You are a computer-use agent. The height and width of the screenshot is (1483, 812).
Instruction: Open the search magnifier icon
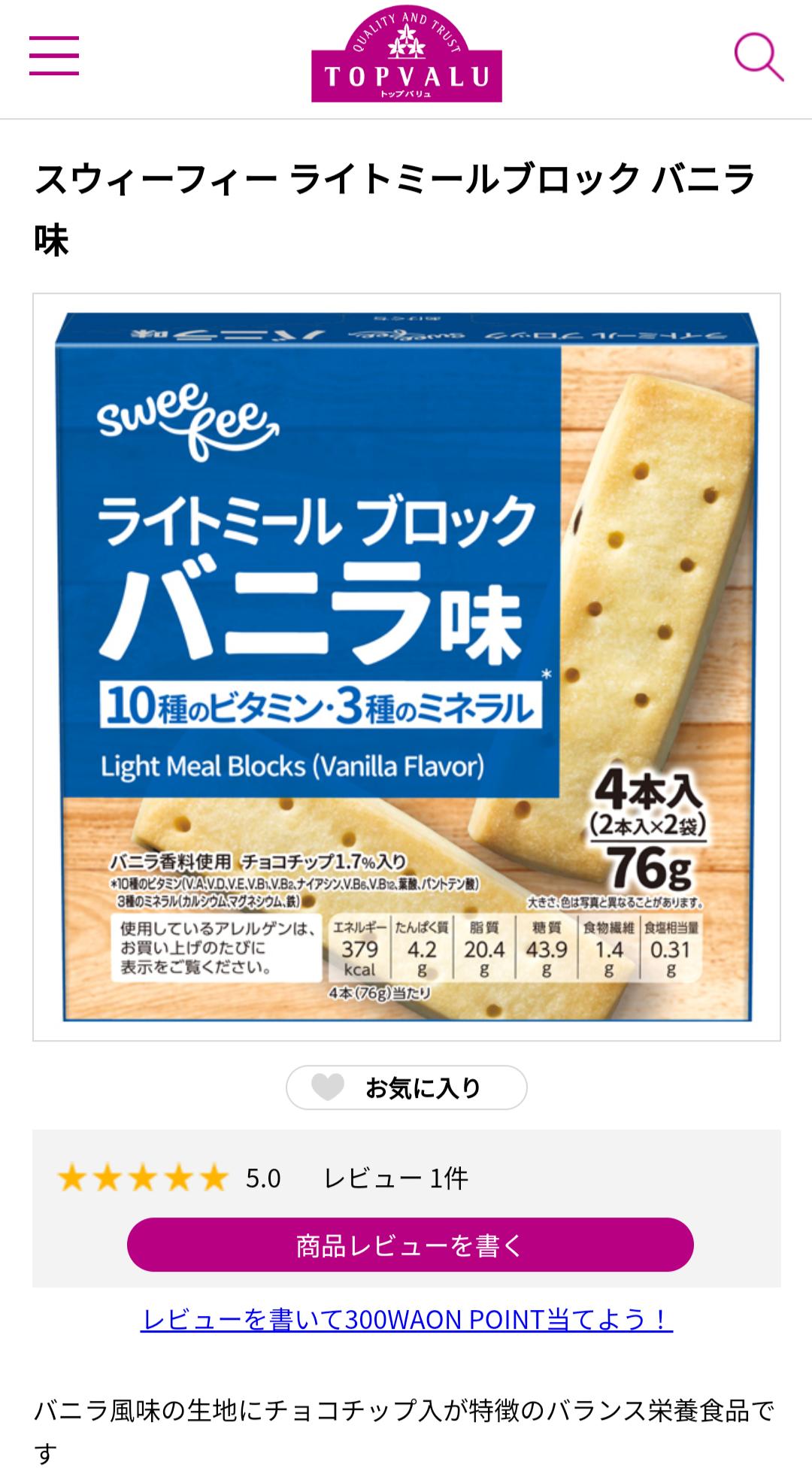(x=758, y=56)
